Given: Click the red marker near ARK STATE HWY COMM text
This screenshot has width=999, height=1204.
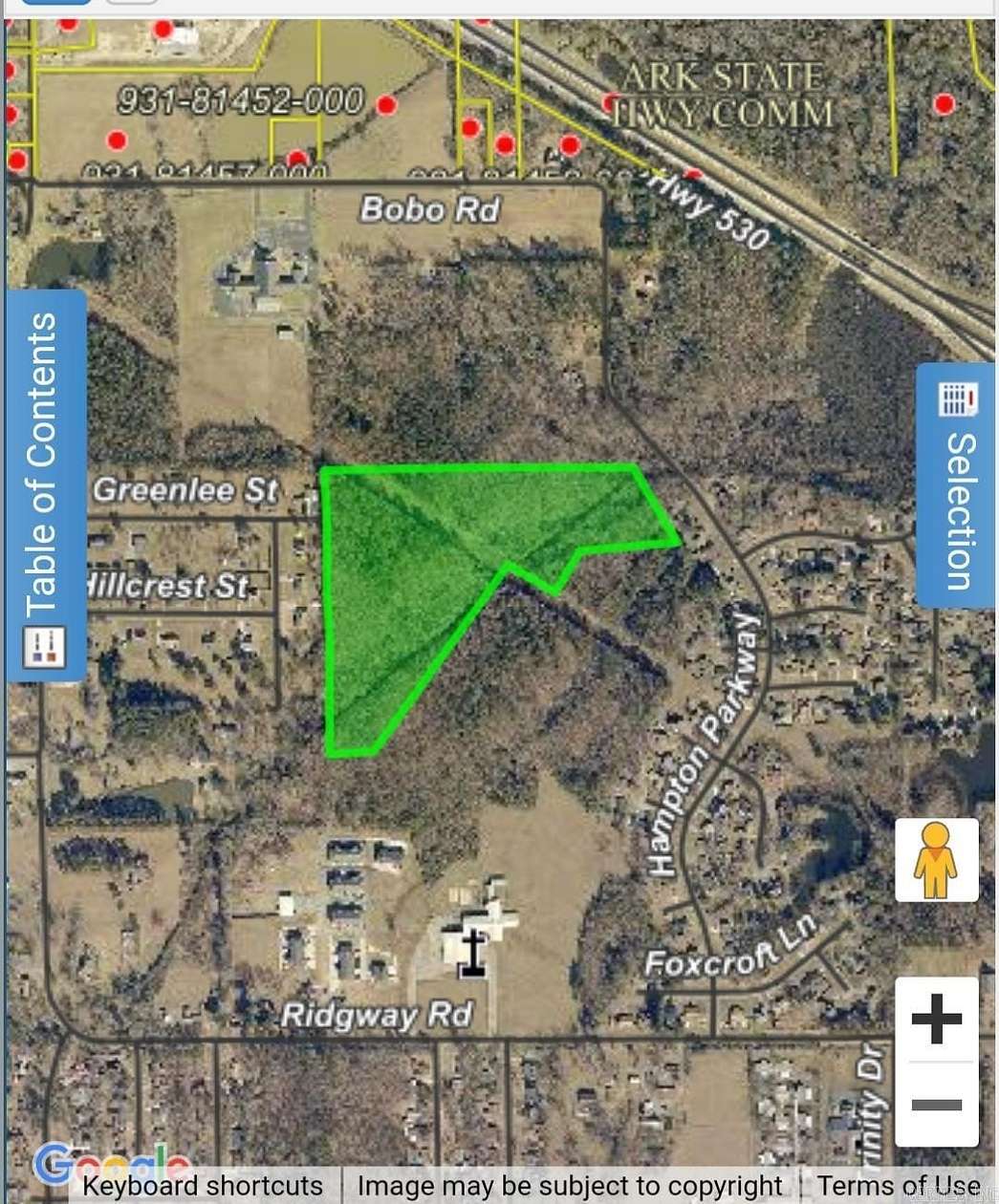Looking at the screenshot, I should [x=612, y=100].
